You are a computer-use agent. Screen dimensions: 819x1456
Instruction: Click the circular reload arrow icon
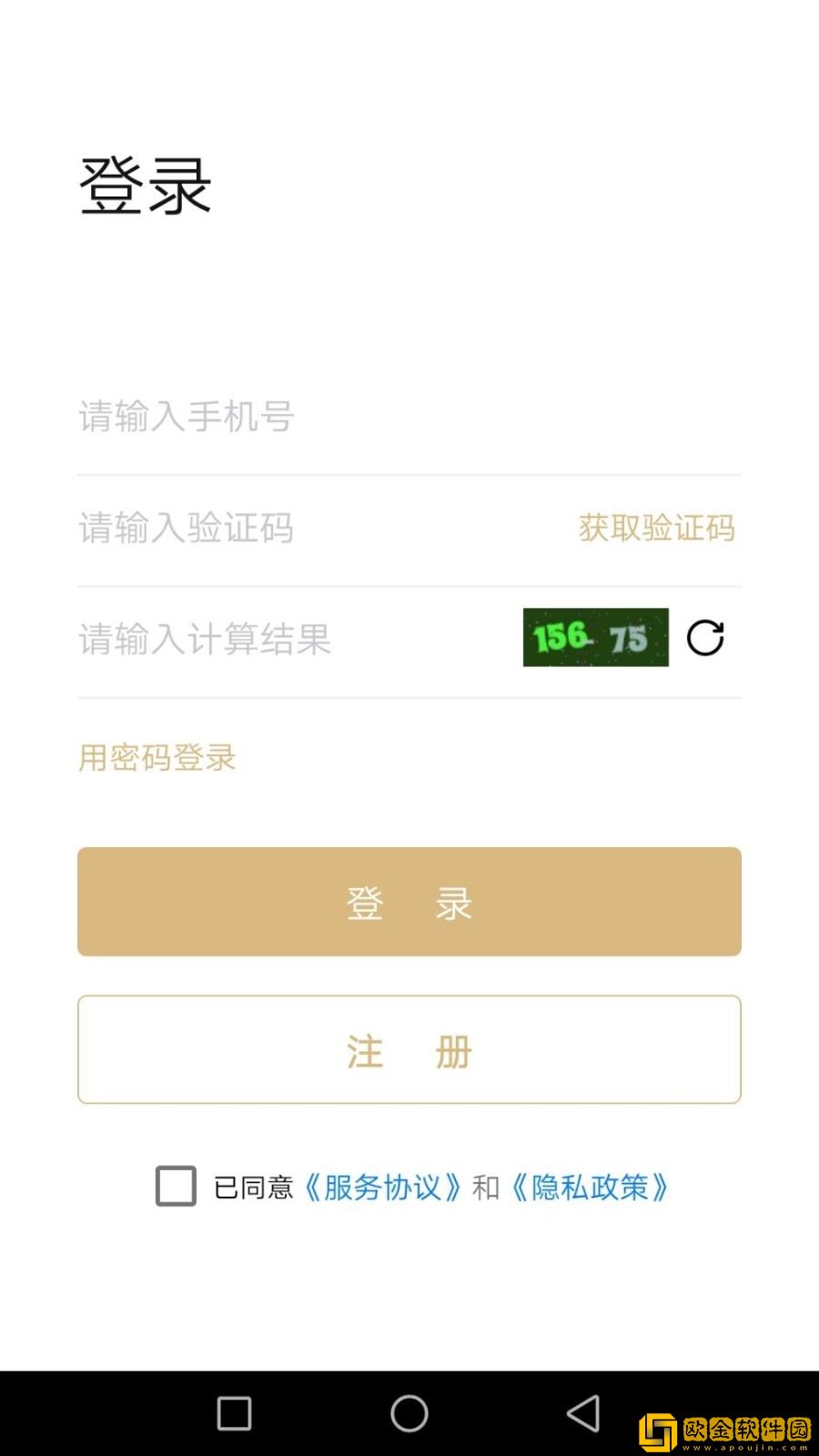(x=704, y=639)
